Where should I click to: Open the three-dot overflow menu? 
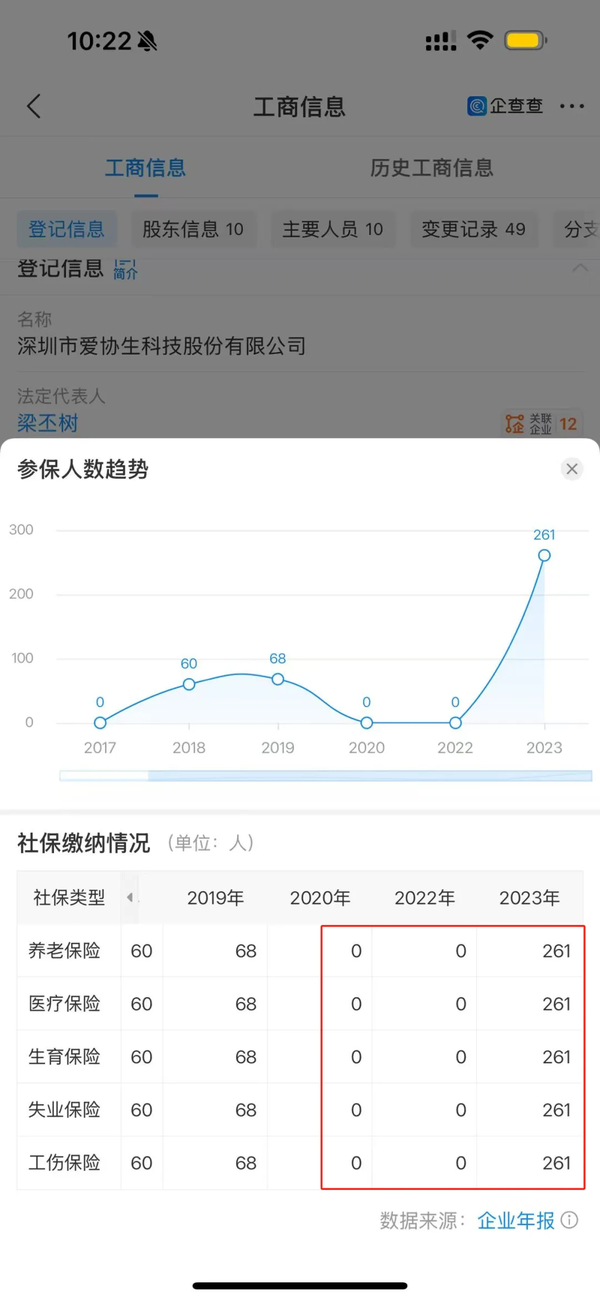(571, 107)
